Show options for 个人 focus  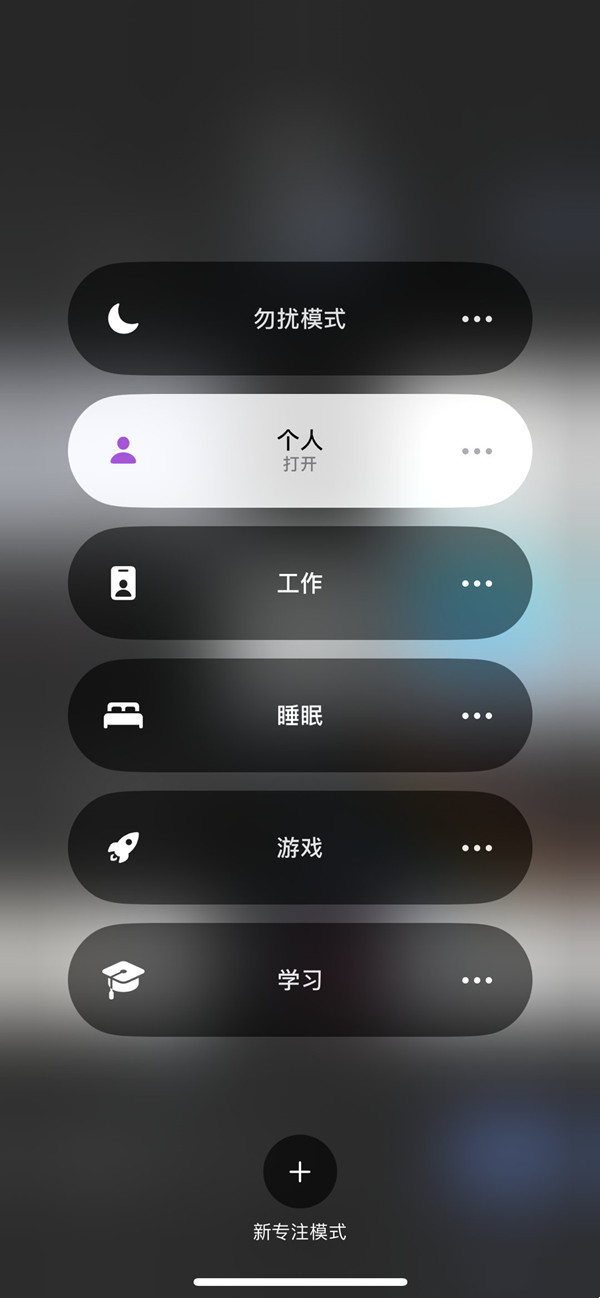477,451
